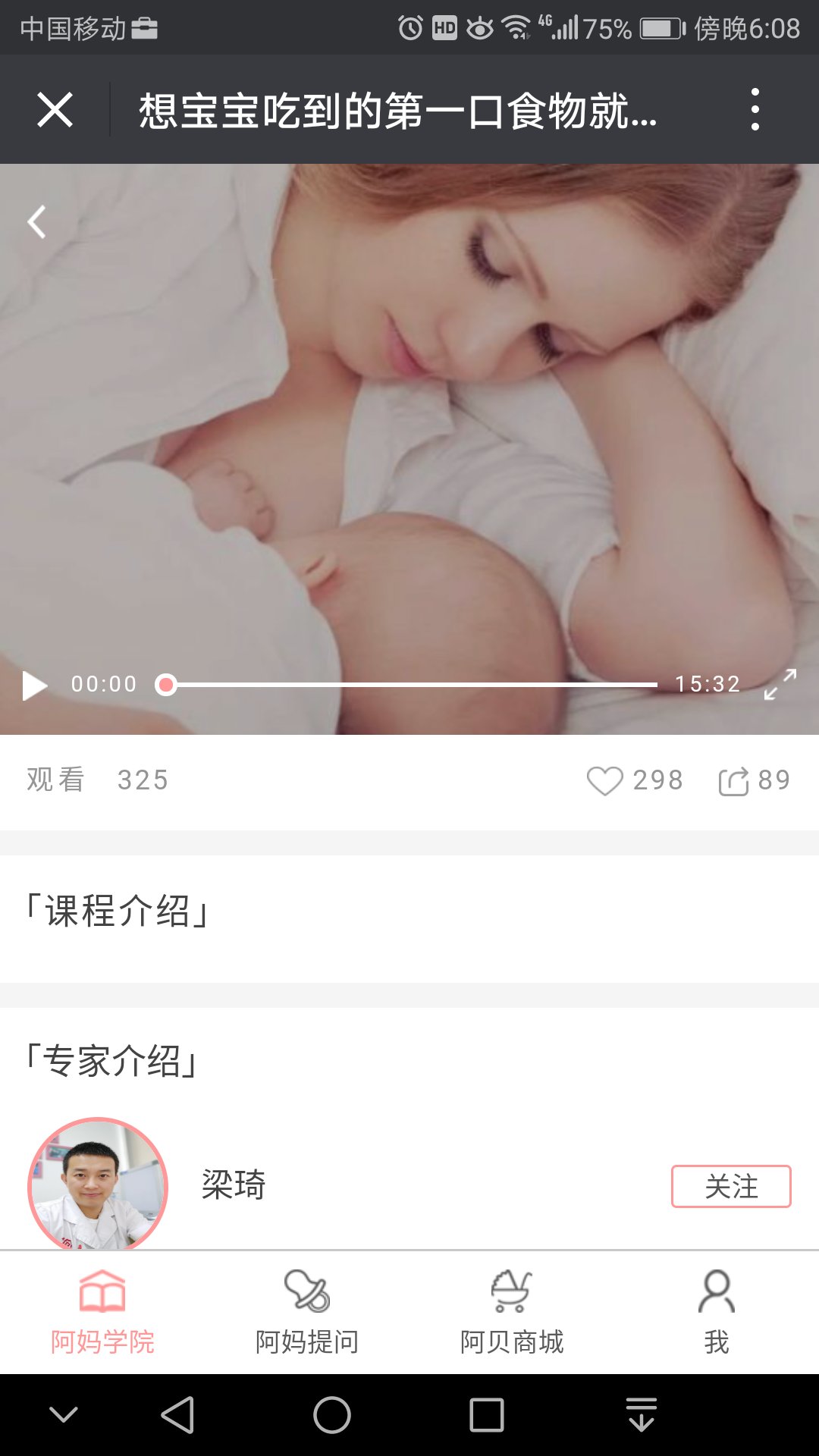Follow expert 梁琦 with 关注 button
The width and height of the screenshot is (819, 1456).
[x=730, y=1186]
